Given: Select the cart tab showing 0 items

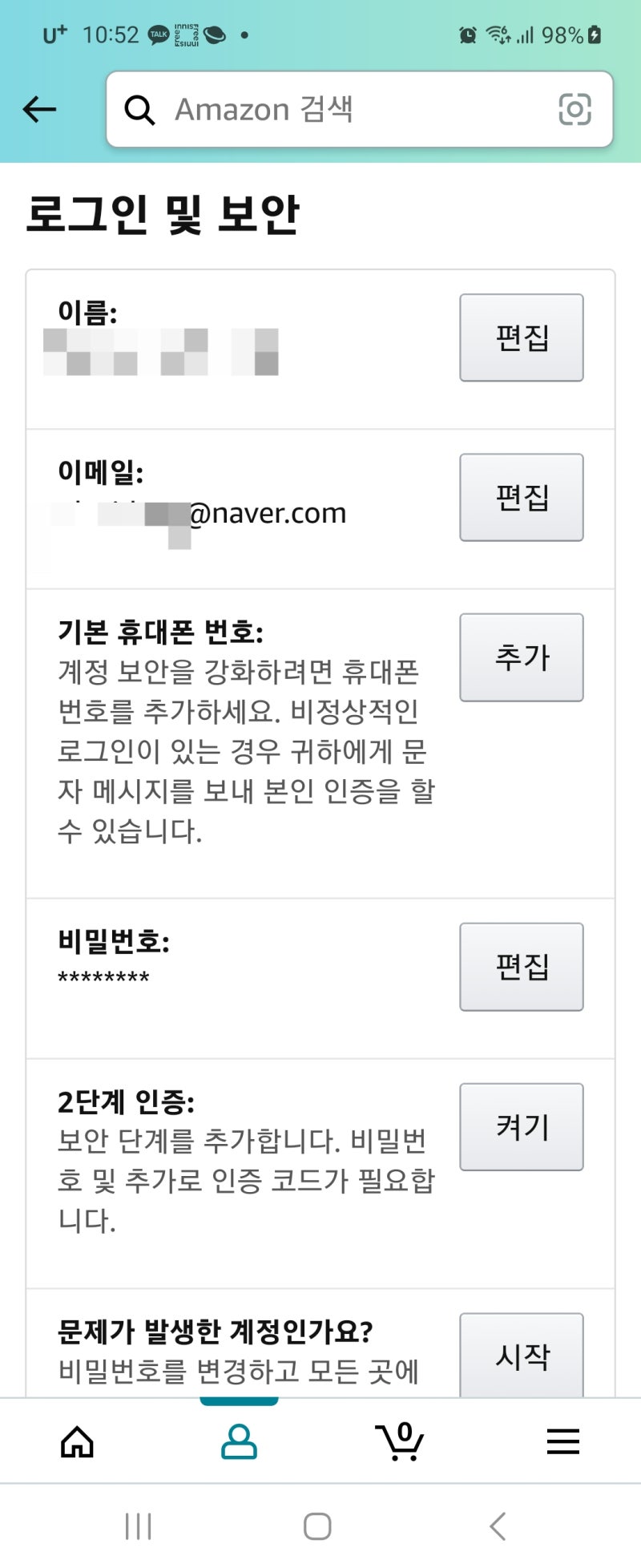Looking at the screenshot, I should point(401,1441).
